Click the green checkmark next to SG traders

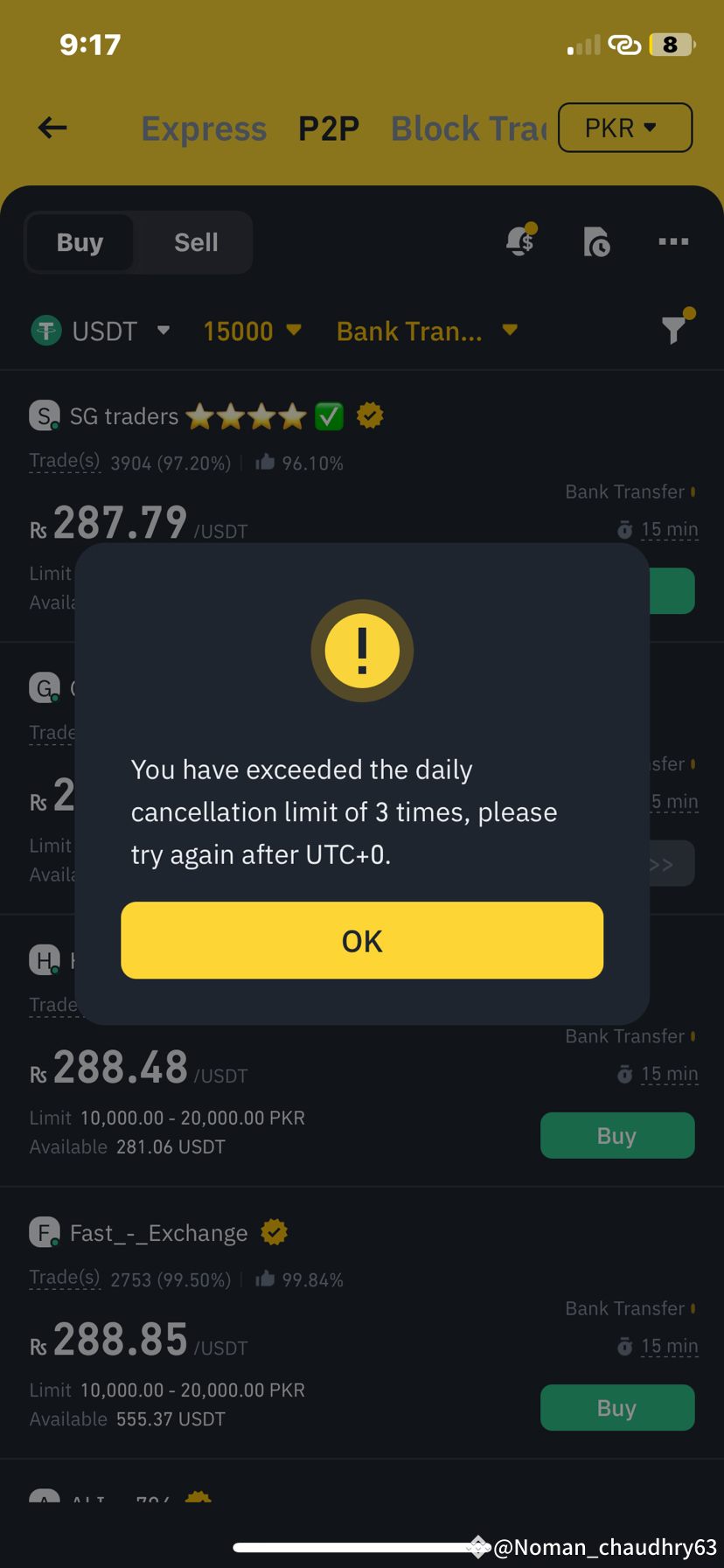pos(329,415)
